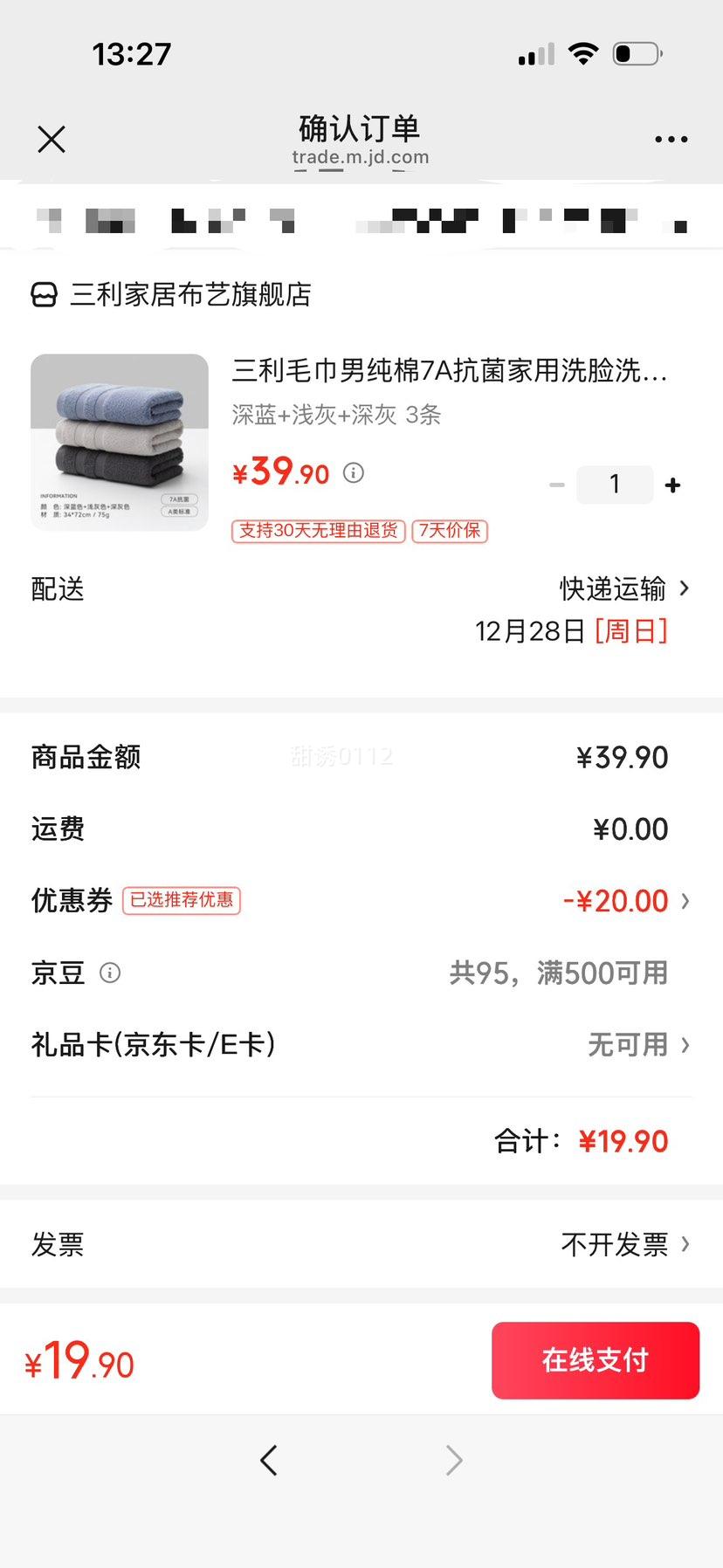Click the store icon next to 三利家居布艺旗舰店
This screenshot has width=723, height=1568.
(x=44, y=296)
